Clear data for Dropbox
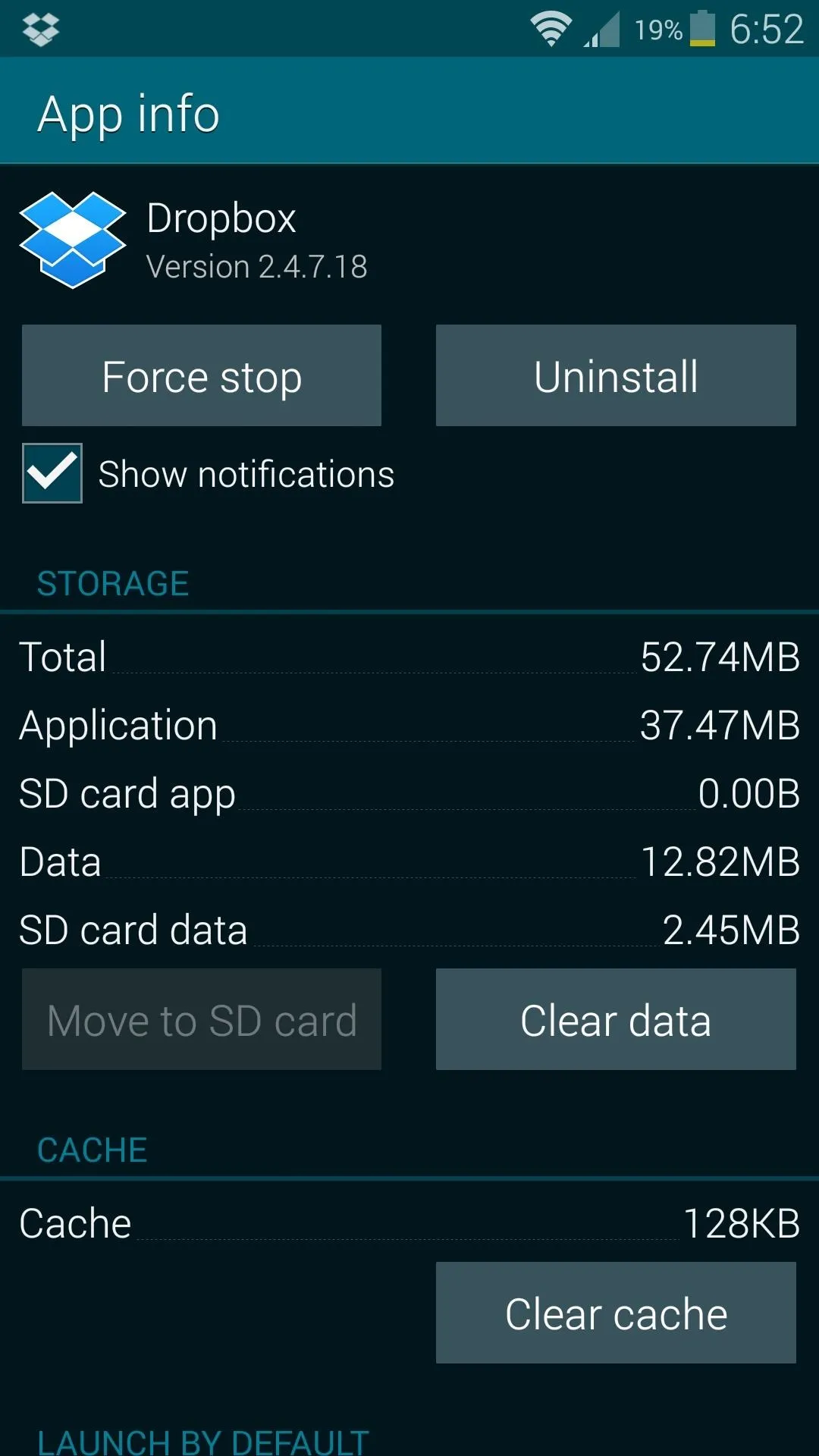The width and height of the screenshot is (819, 1456). point(616,1019)
